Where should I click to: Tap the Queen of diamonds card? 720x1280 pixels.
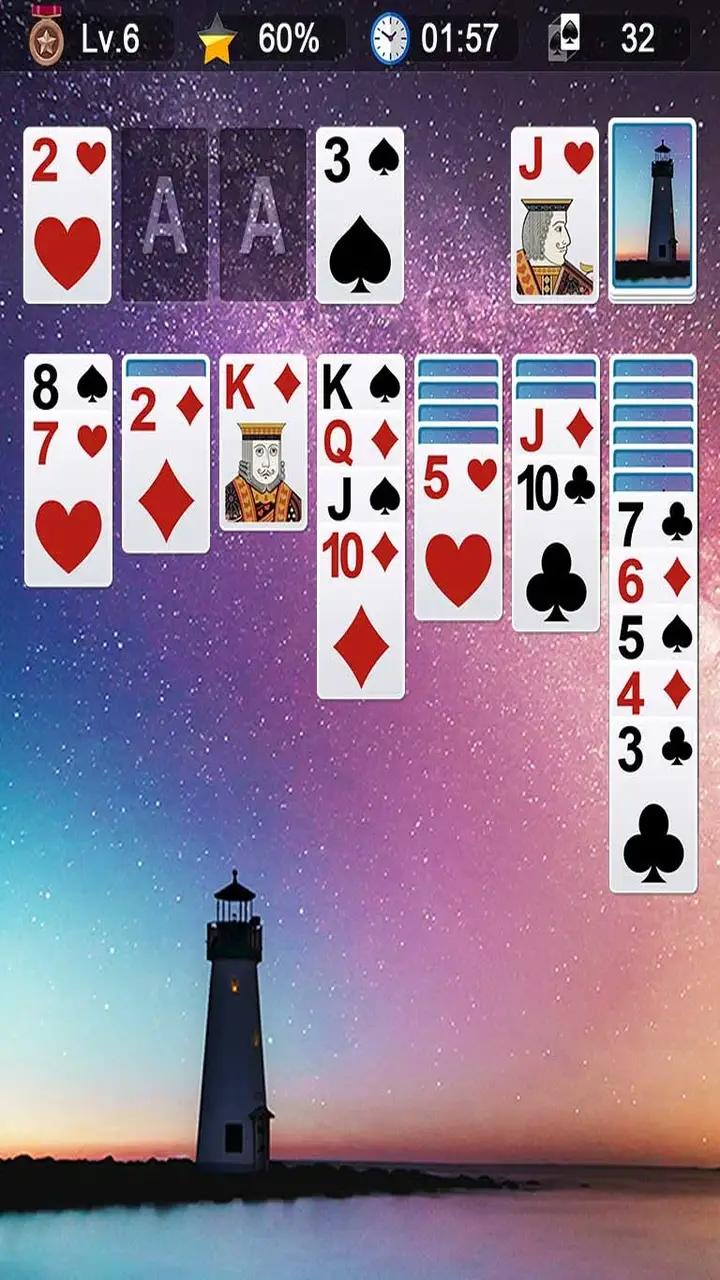360,440
